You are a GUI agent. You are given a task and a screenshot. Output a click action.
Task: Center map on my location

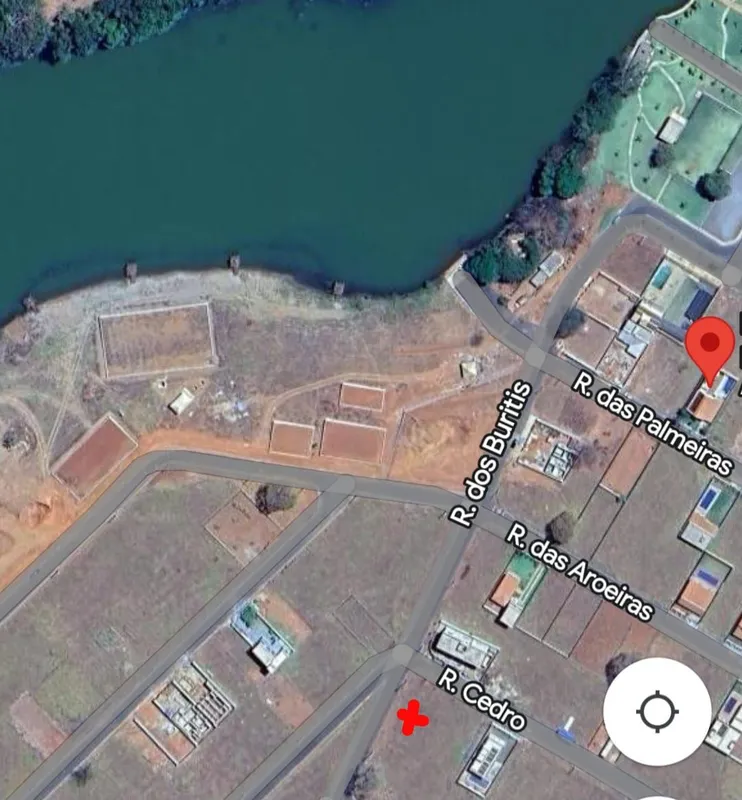(657, 712)
